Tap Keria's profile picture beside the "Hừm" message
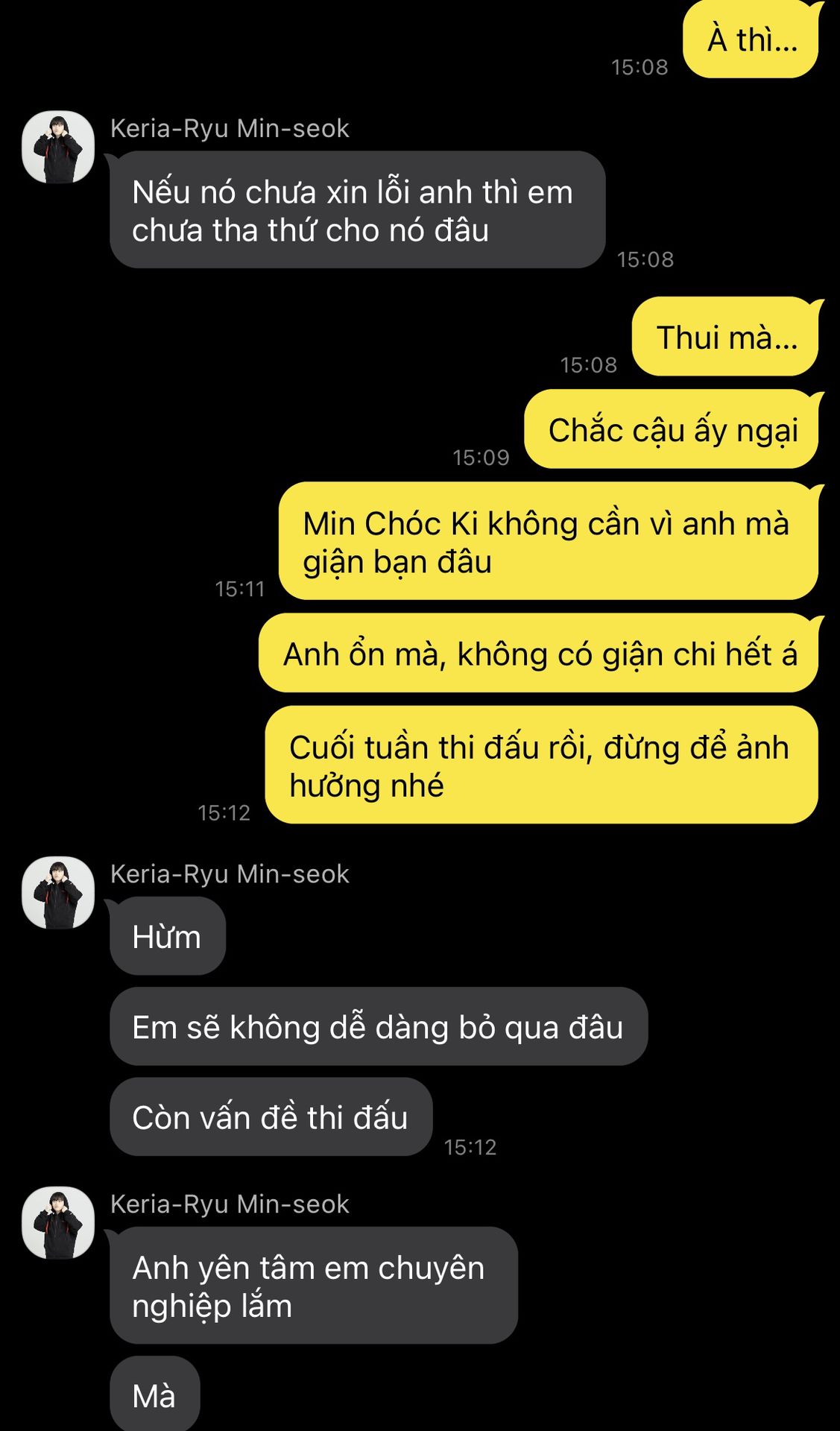840x1431 pixels. click(58, 893)
